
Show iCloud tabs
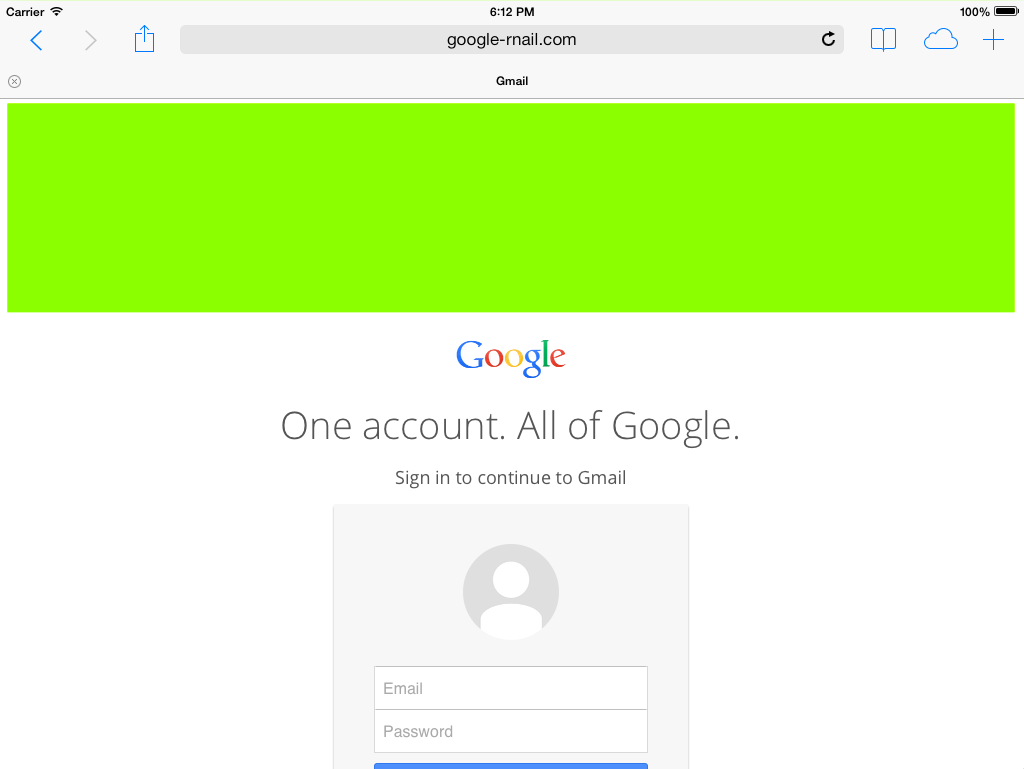coord(940,40)
